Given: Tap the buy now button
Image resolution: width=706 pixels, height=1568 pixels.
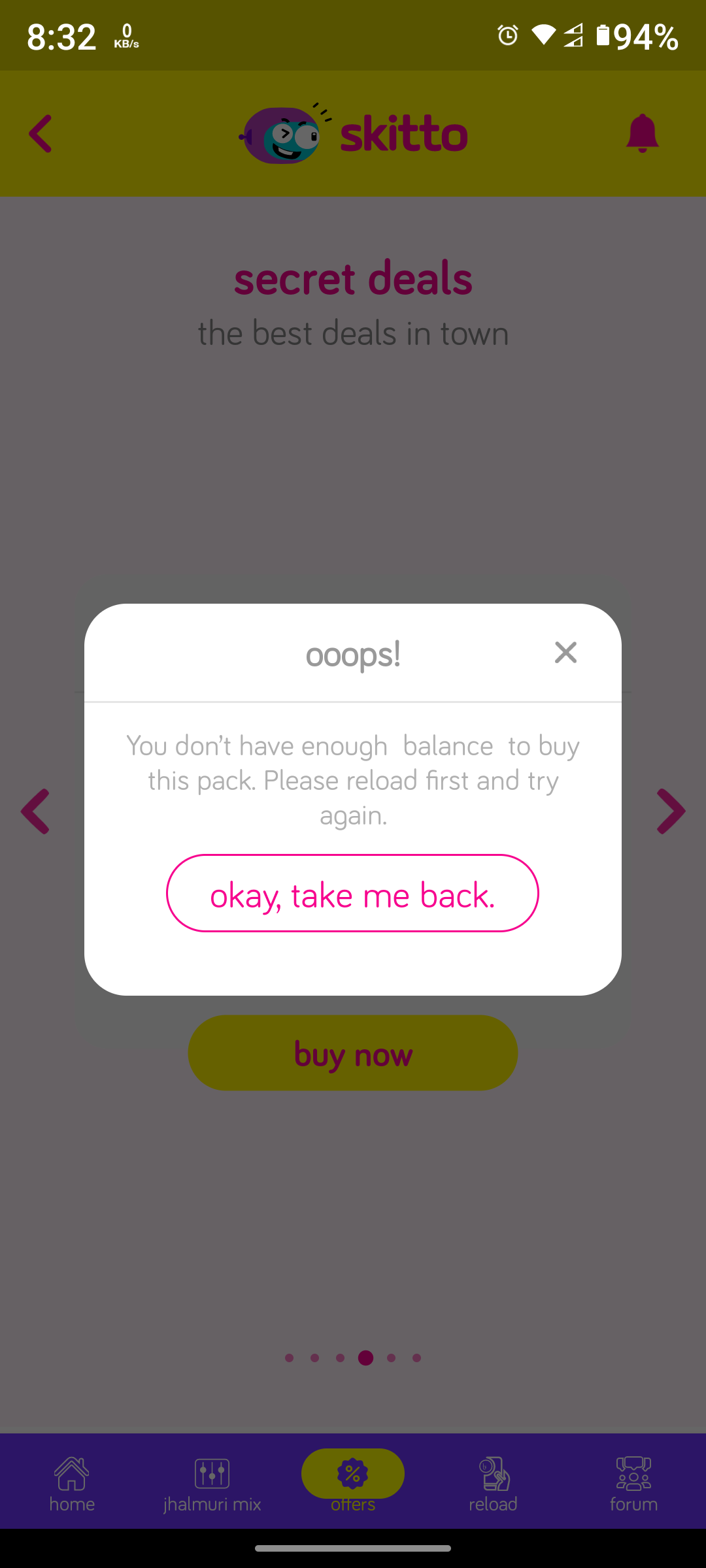Looking at the screenshot, I should click(x=353, y=1053).
